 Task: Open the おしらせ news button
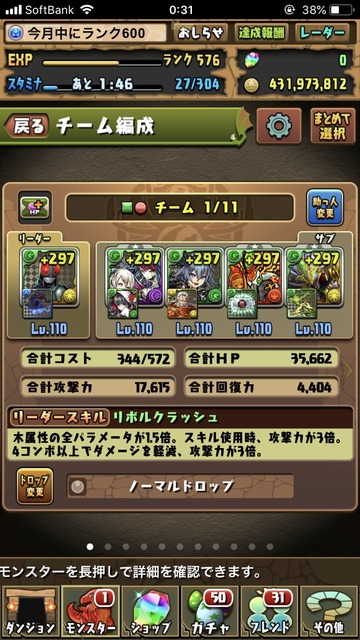[x=201, y=33]
